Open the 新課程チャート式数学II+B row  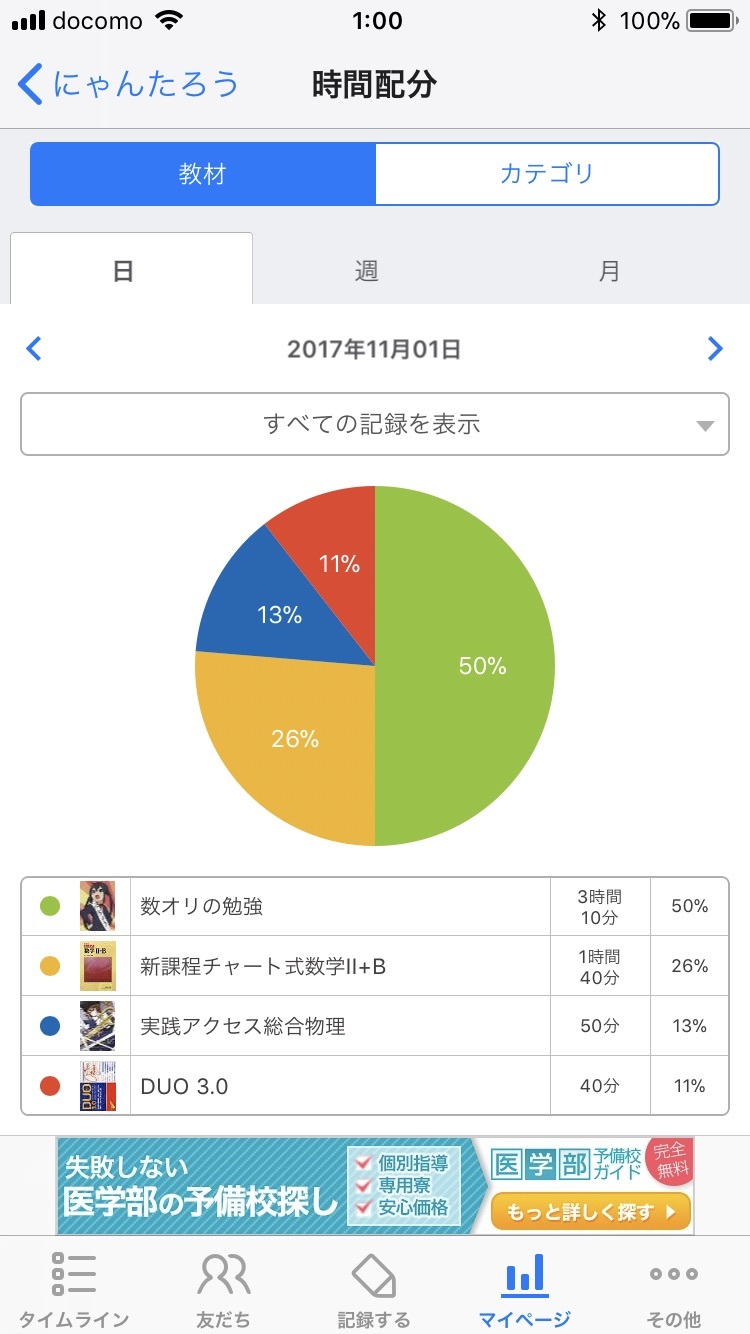coord(375,966)
